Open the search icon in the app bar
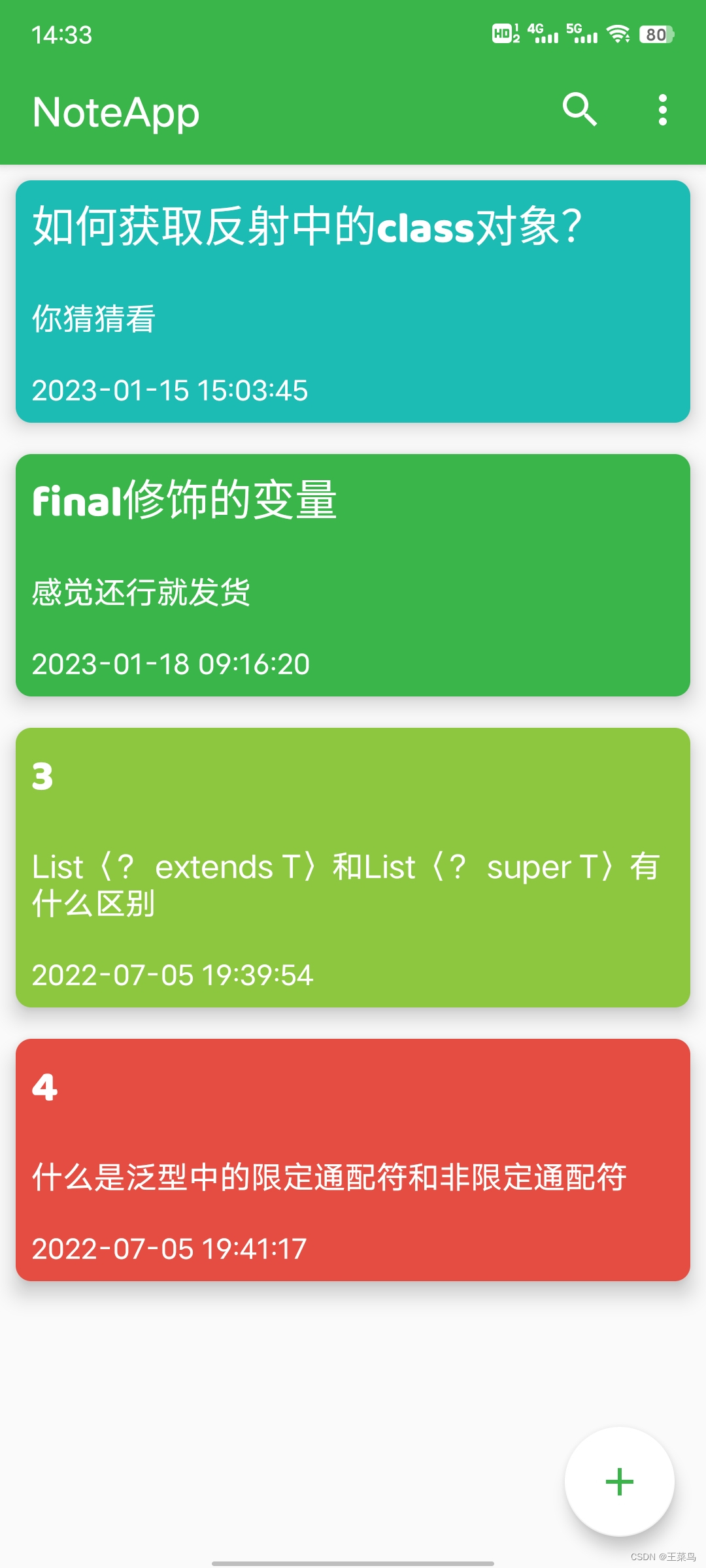This screenshot has height=1568, width=706. (x=580, y=110)
